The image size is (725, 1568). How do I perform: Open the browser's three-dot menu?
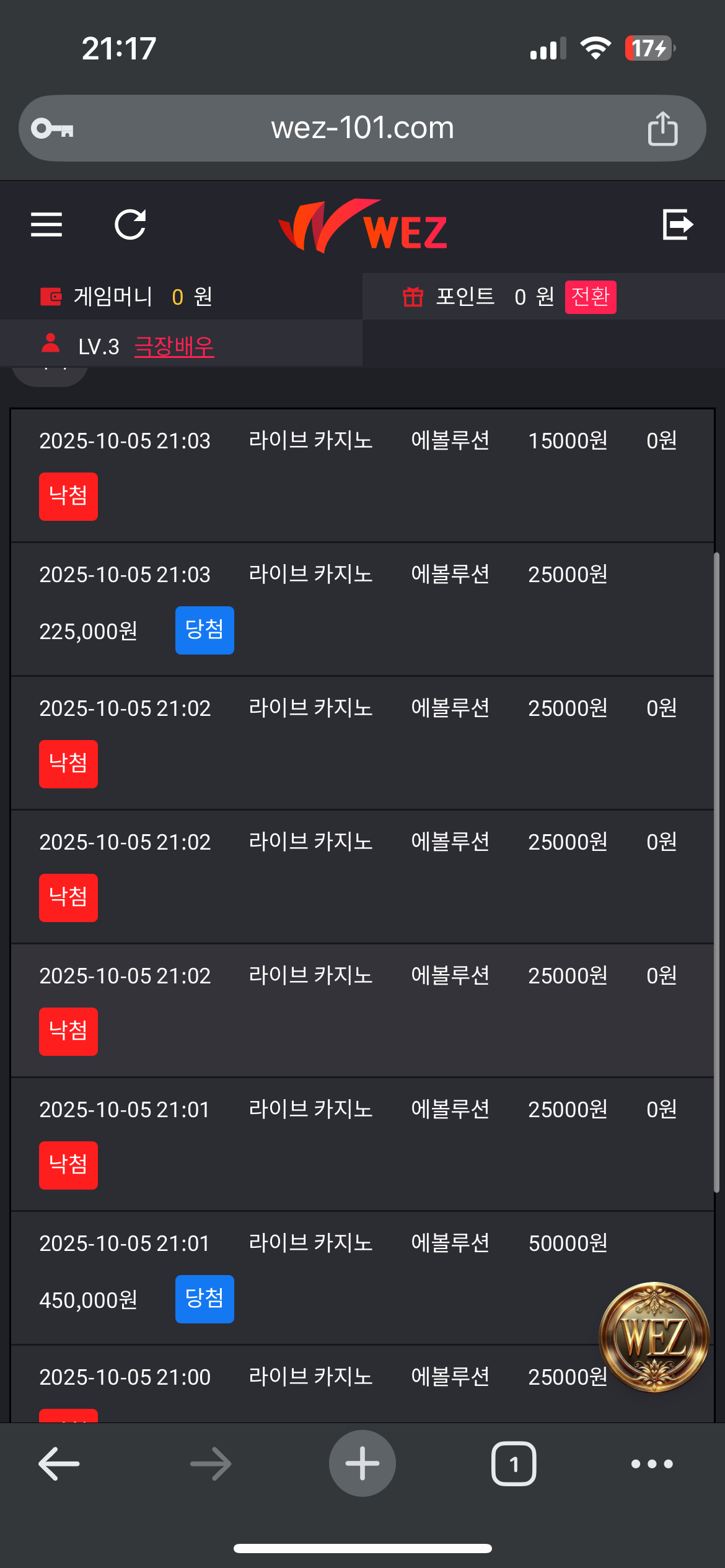(x=652, y=1463)
